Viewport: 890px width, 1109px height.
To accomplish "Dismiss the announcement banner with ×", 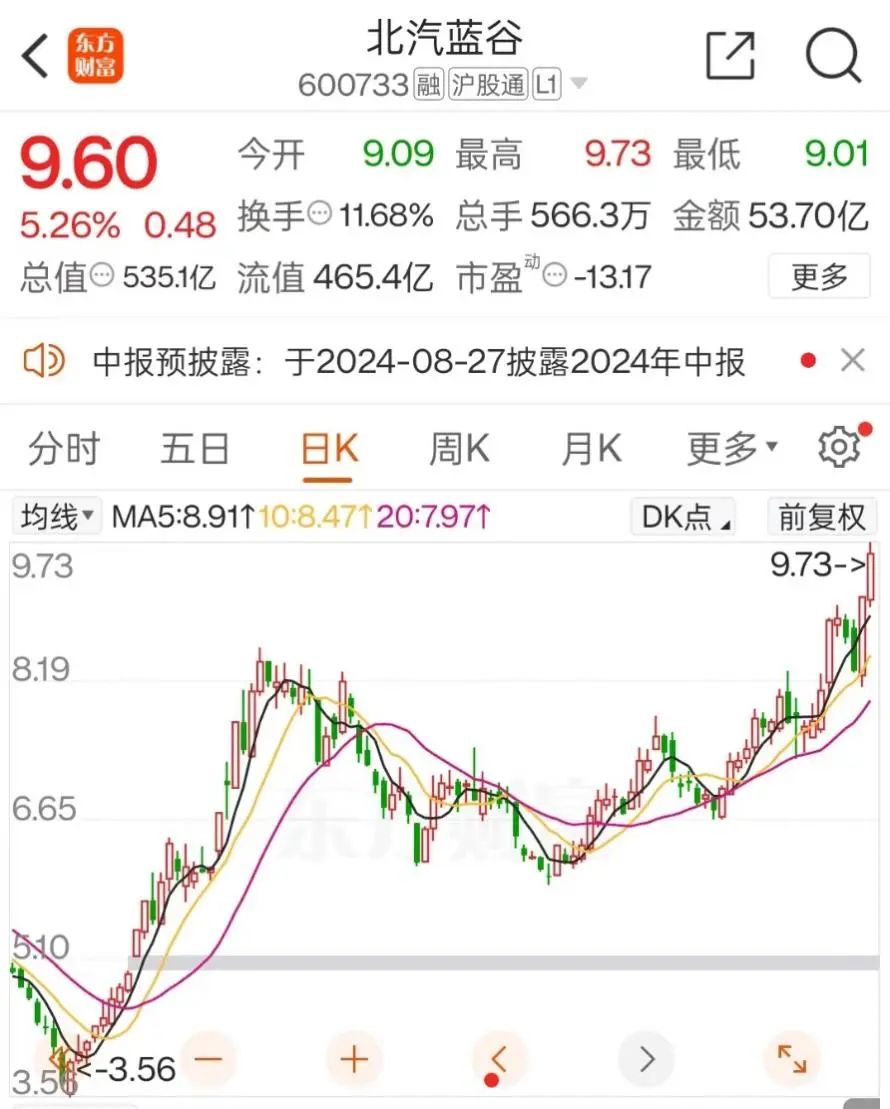I will pos(852,359).
